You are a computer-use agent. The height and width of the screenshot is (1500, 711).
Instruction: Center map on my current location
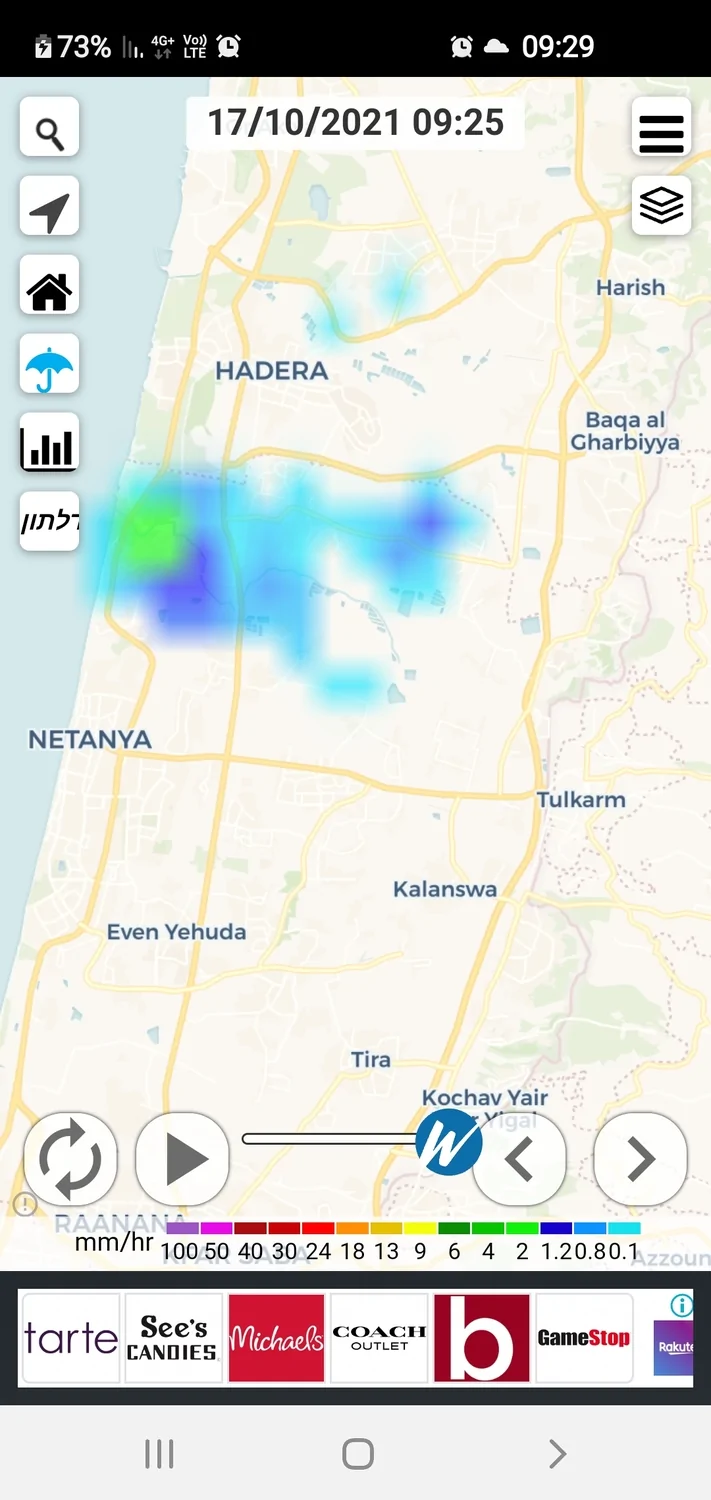coord(49,209)
